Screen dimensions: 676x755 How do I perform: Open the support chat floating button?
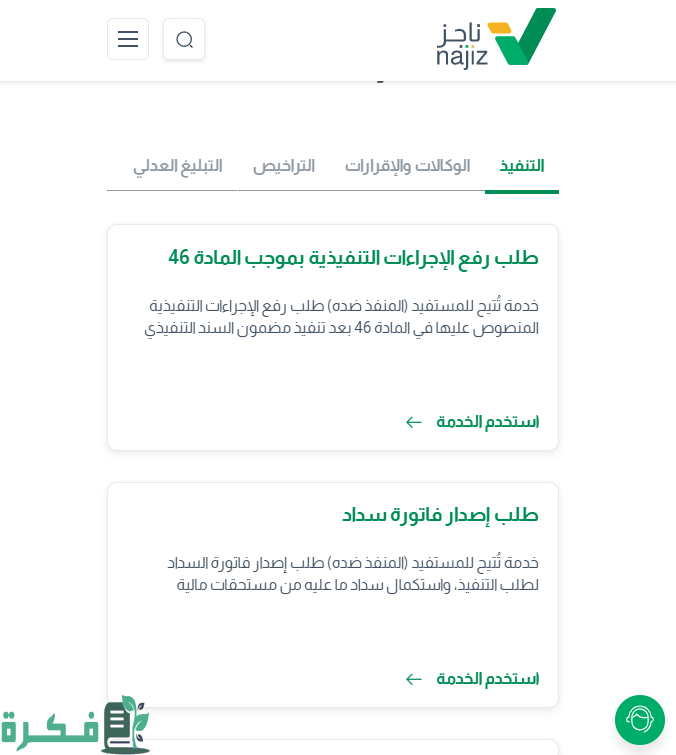point(640,720)
